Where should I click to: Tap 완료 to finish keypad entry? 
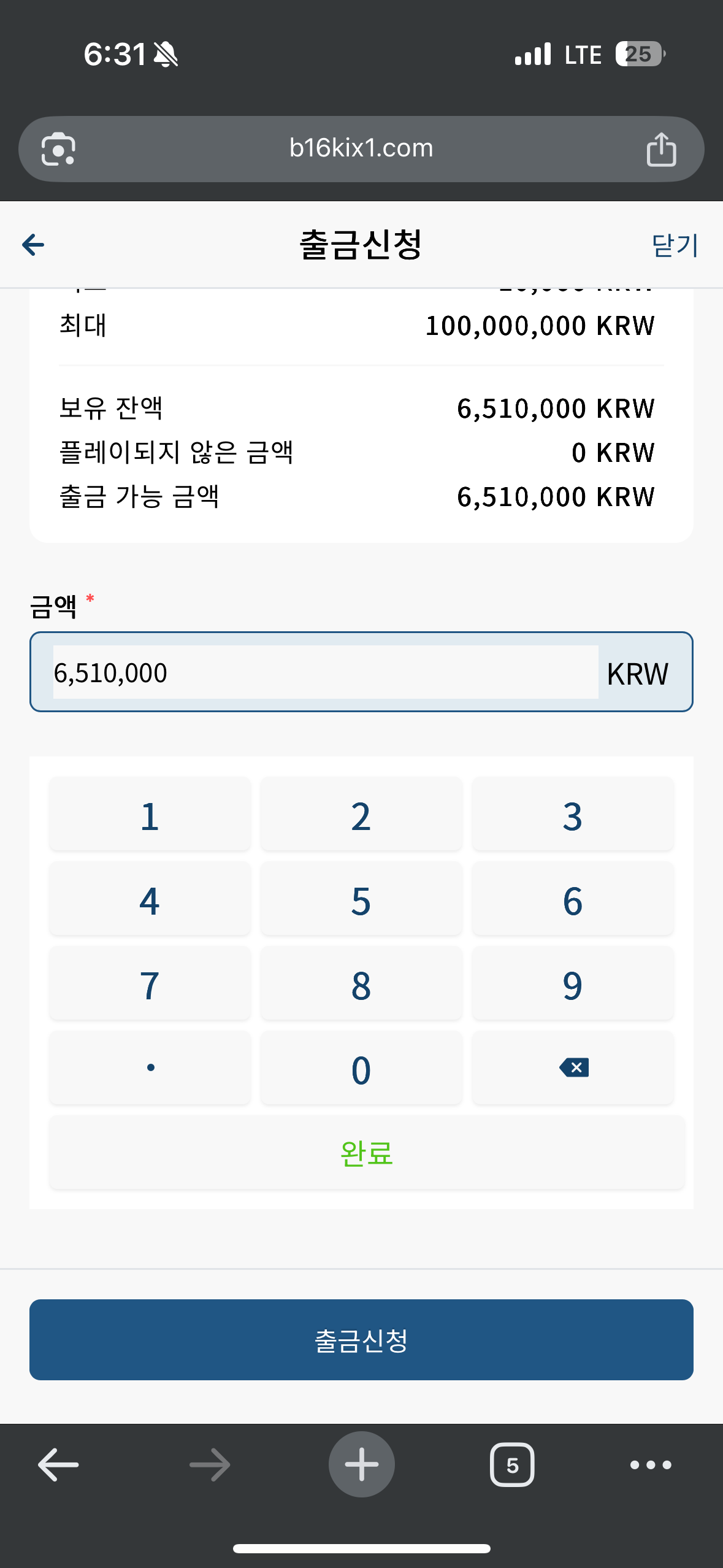pos(367,1153)
